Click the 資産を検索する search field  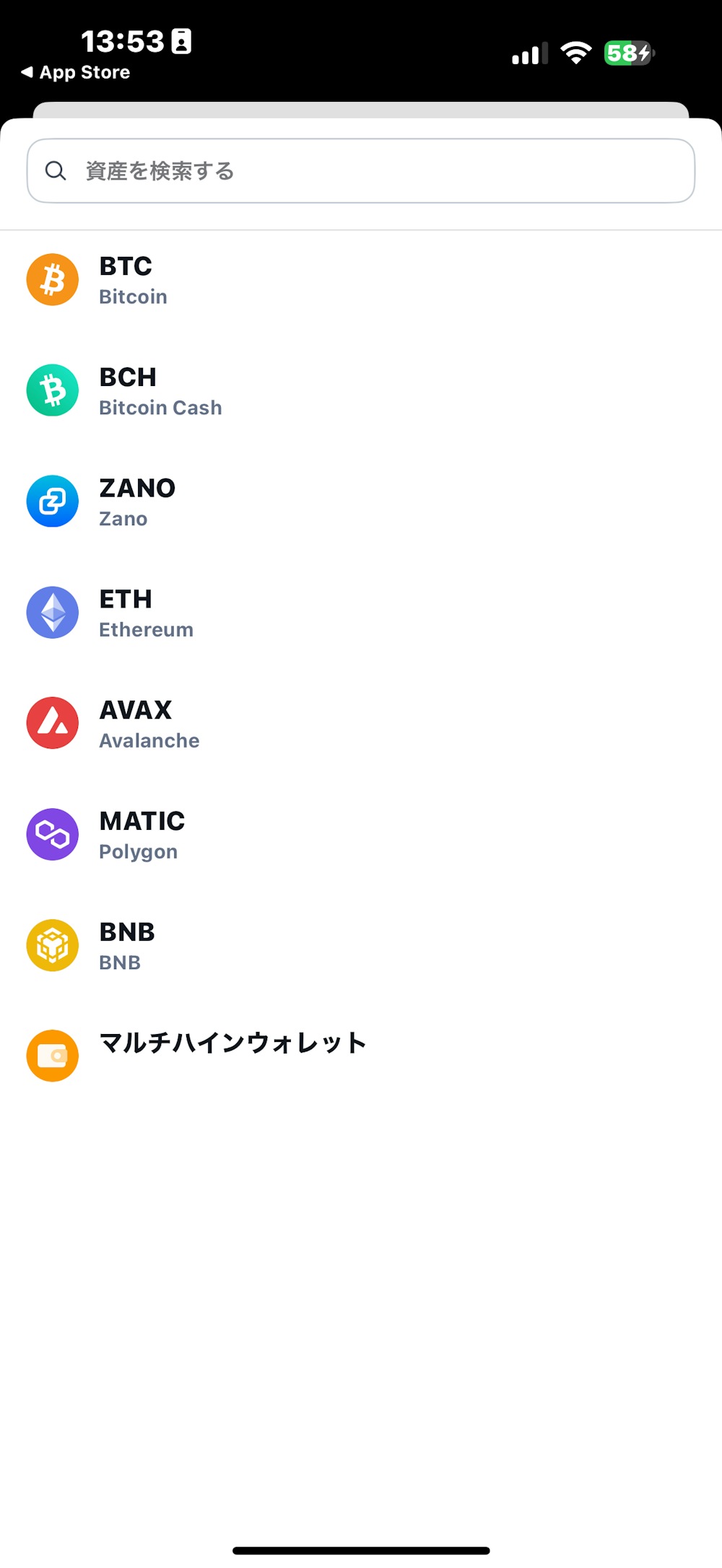(361, 171)
